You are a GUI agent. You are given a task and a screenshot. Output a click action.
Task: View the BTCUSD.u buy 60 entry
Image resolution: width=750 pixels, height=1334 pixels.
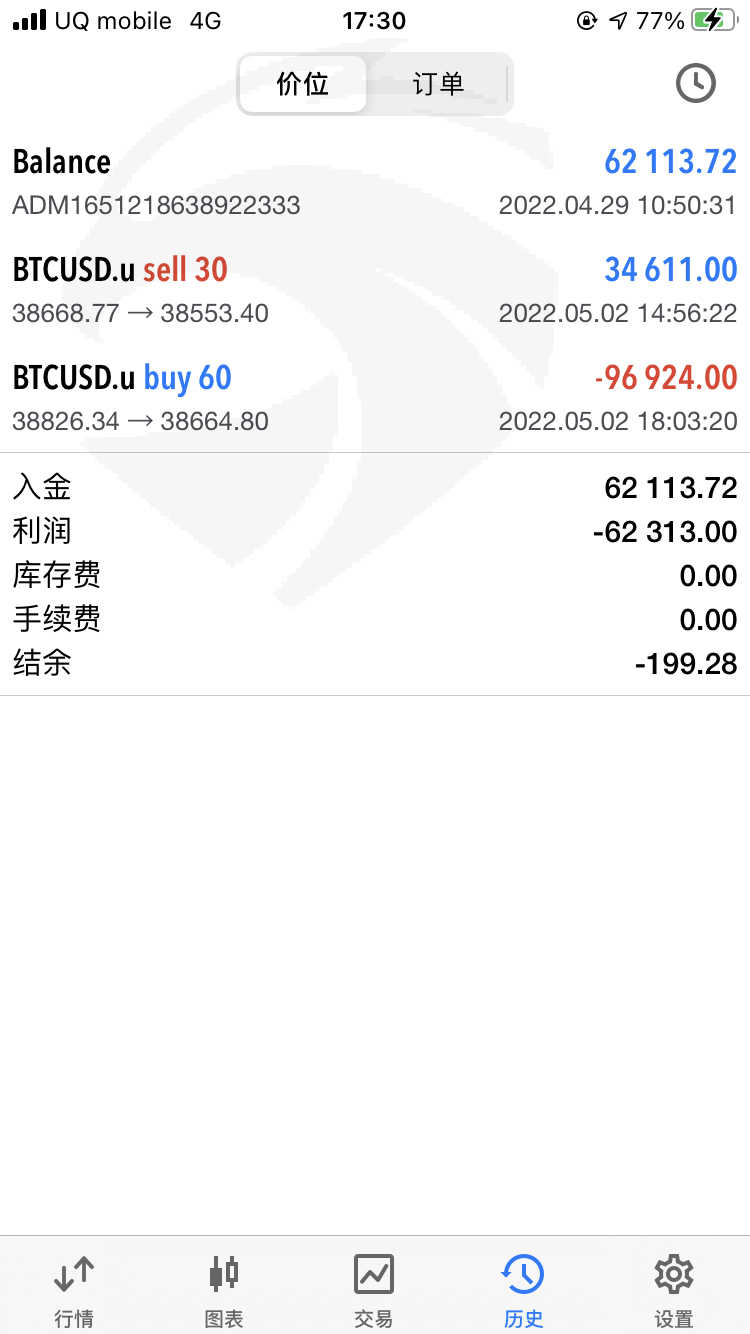click(374, 398)
